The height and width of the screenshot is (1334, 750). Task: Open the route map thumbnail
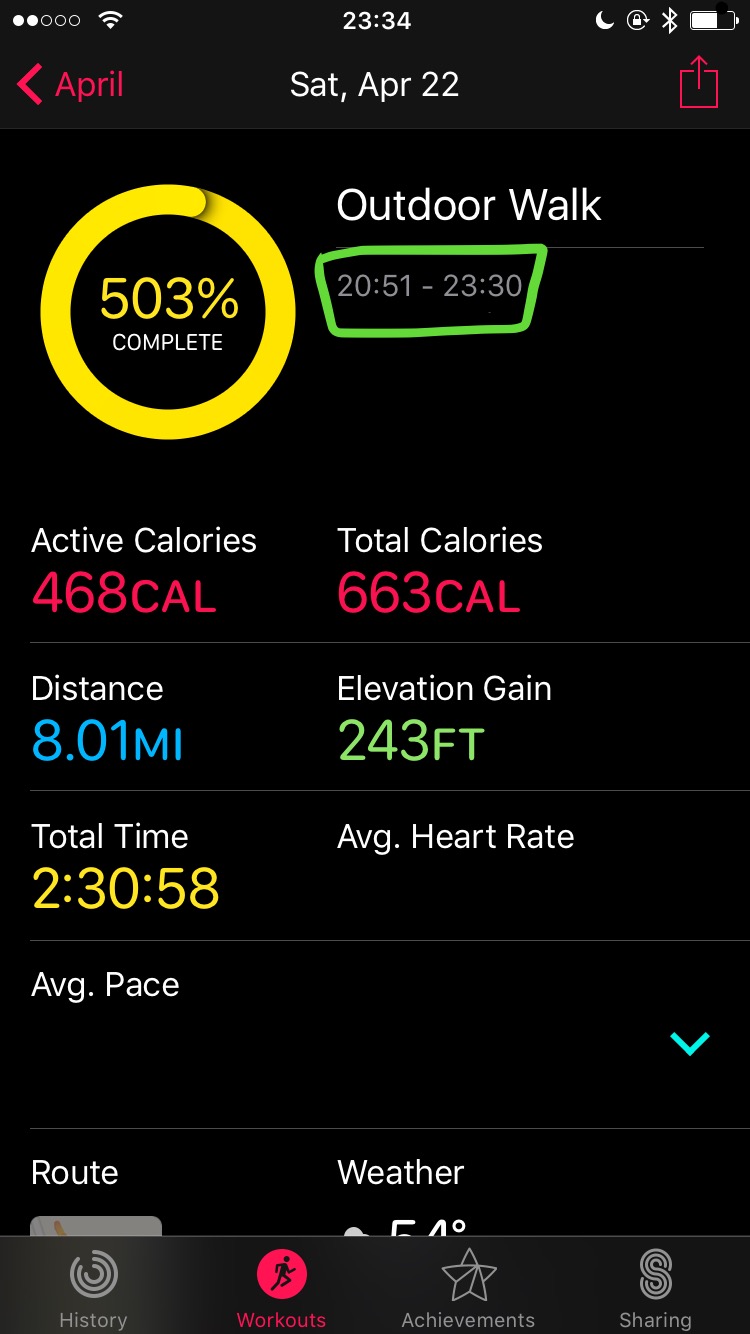(96, 1226)
